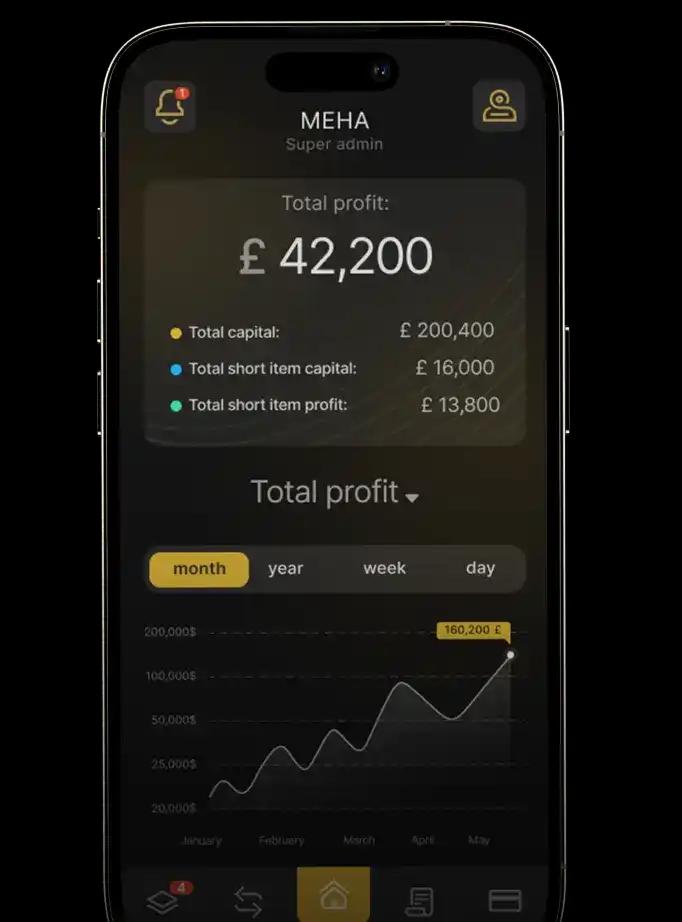This screenshot has height=922, width=682.
Task: Go to the transfer arrows tab
Action: tap(247, 901)
